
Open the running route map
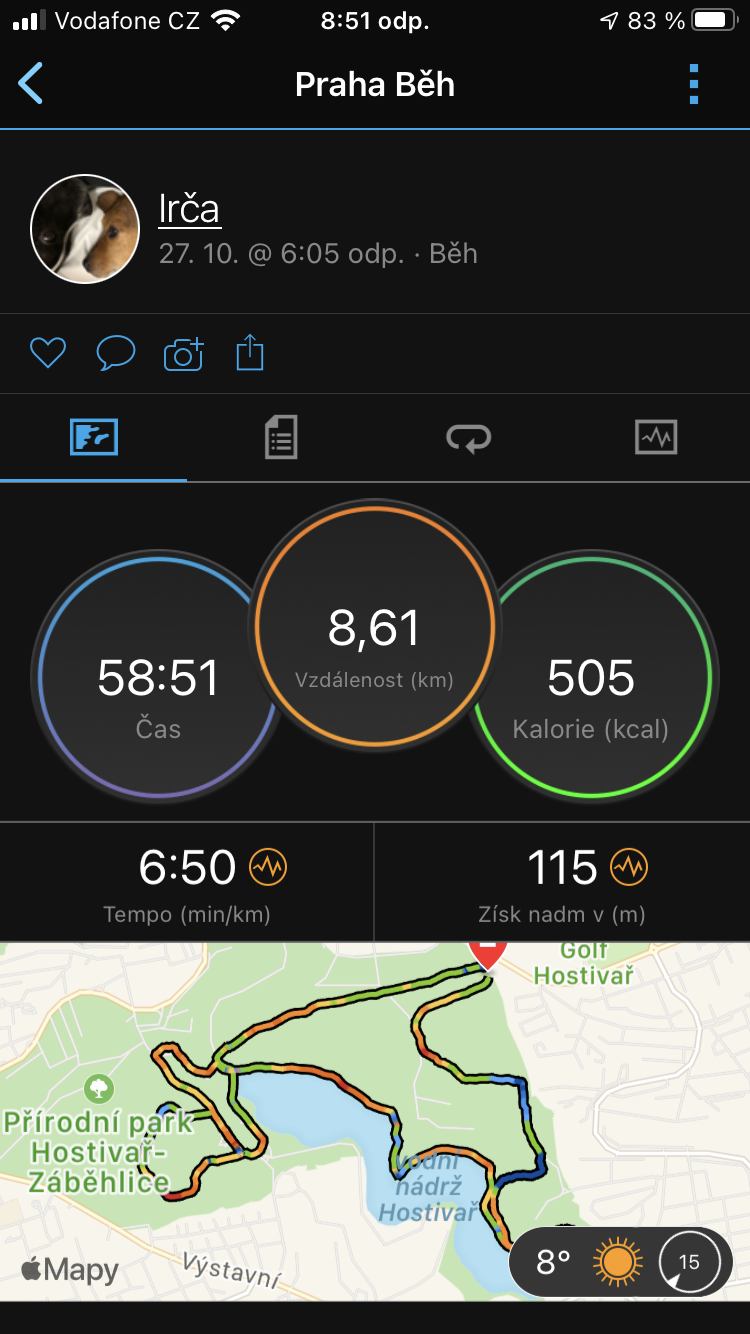point(375,1120)
